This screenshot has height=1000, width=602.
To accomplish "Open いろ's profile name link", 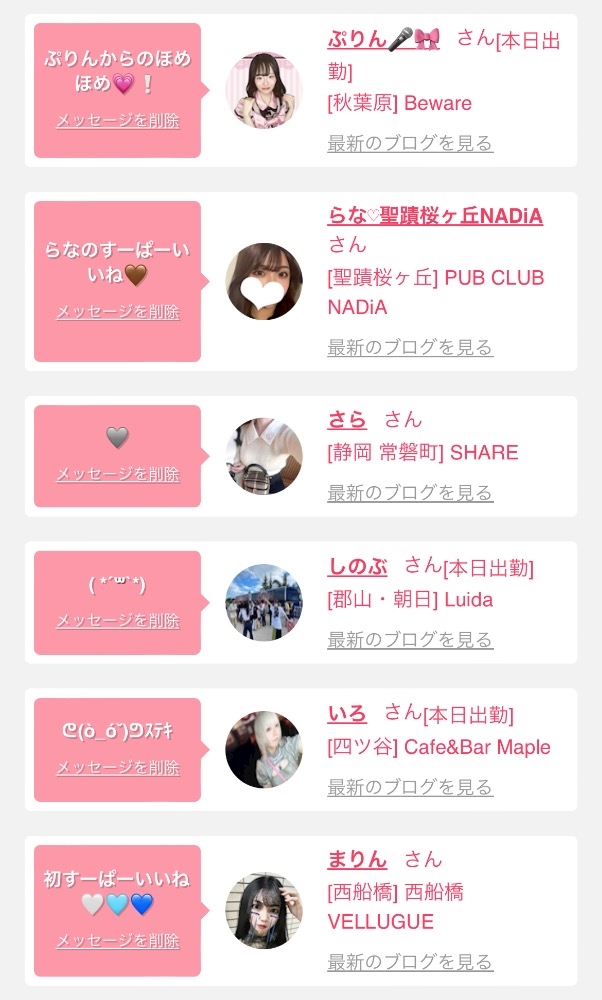I will (x=347, y=714).
